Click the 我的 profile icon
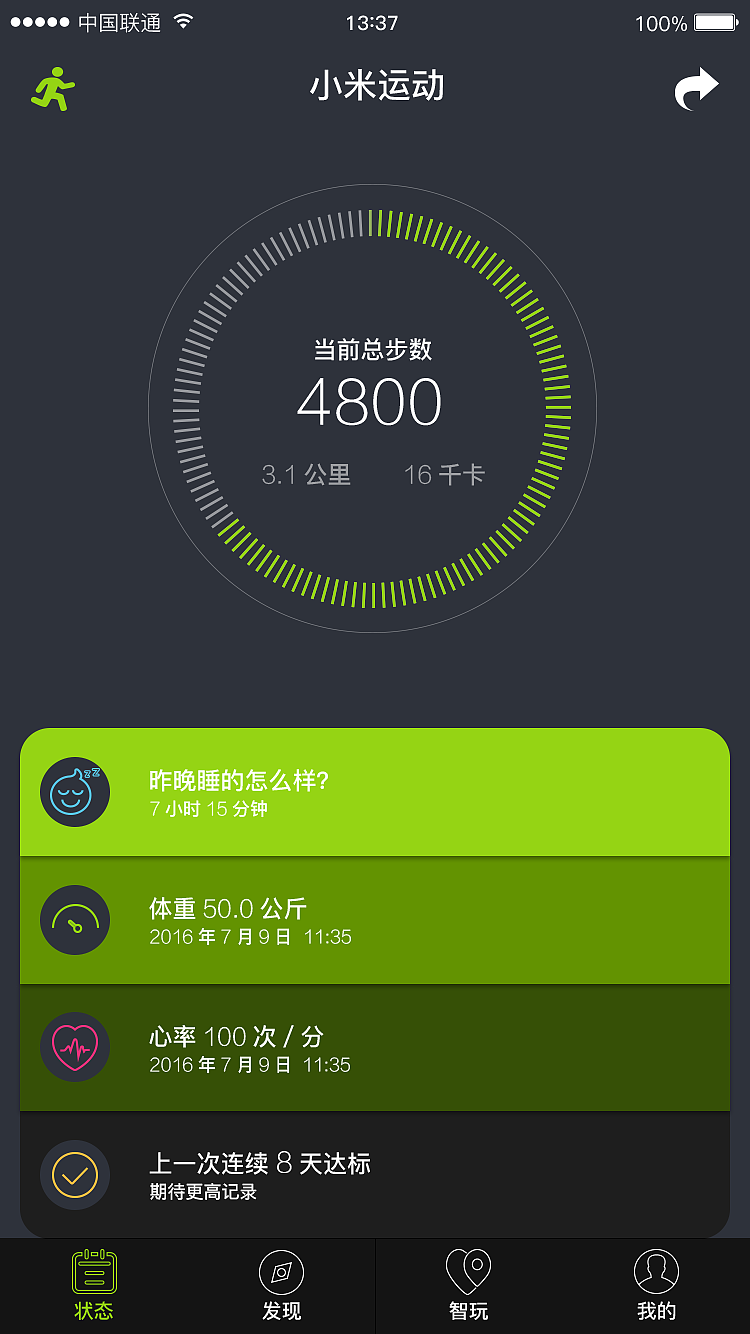The image size is (750, 1334). (x=655, y=1273)
